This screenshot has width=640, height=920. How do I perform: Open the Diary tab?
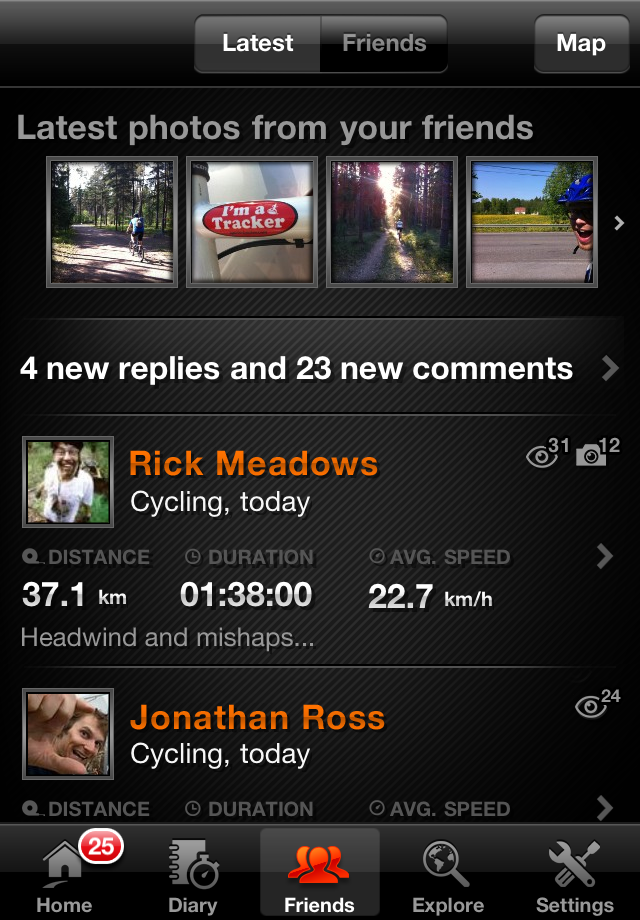click(192, 875)
